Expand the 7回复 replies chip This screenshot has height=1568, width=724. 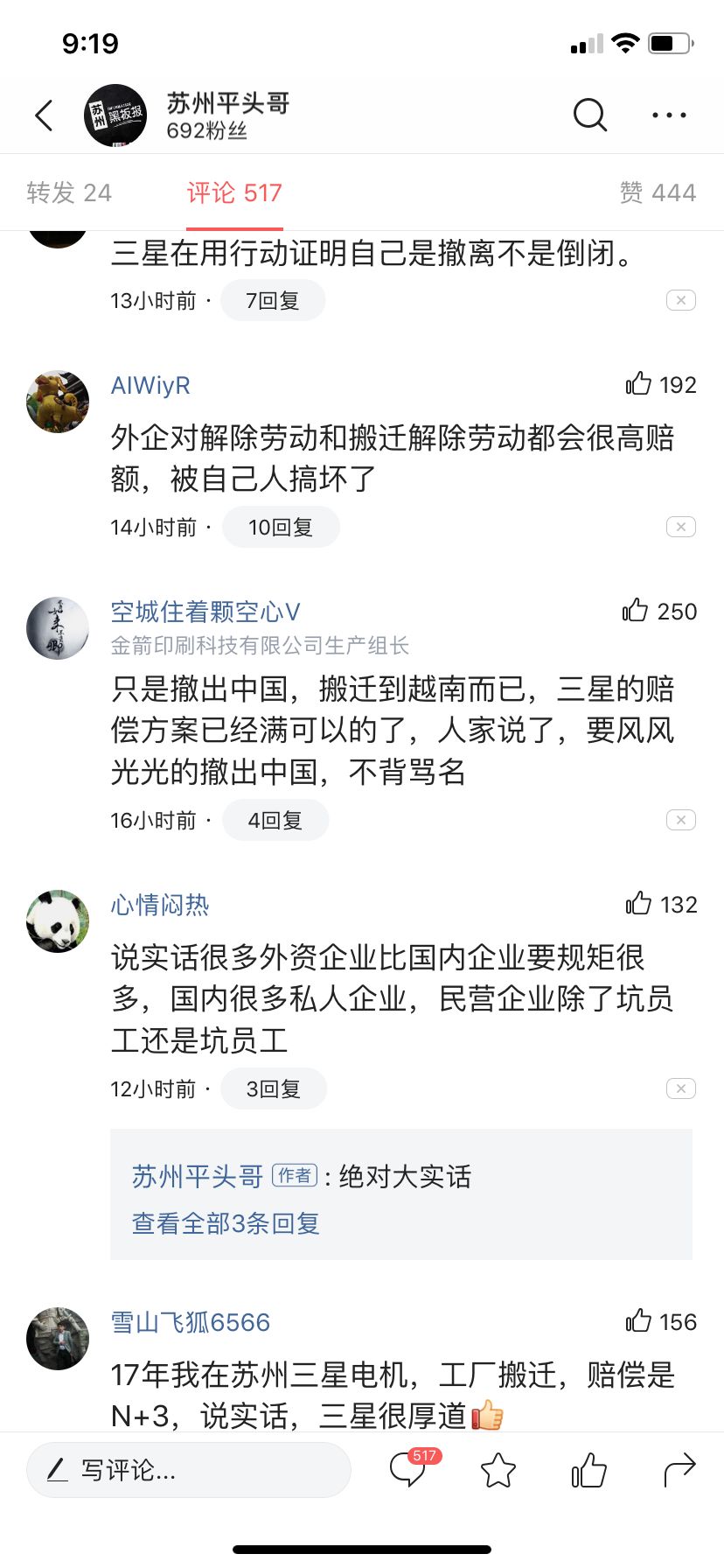(273, 301)
